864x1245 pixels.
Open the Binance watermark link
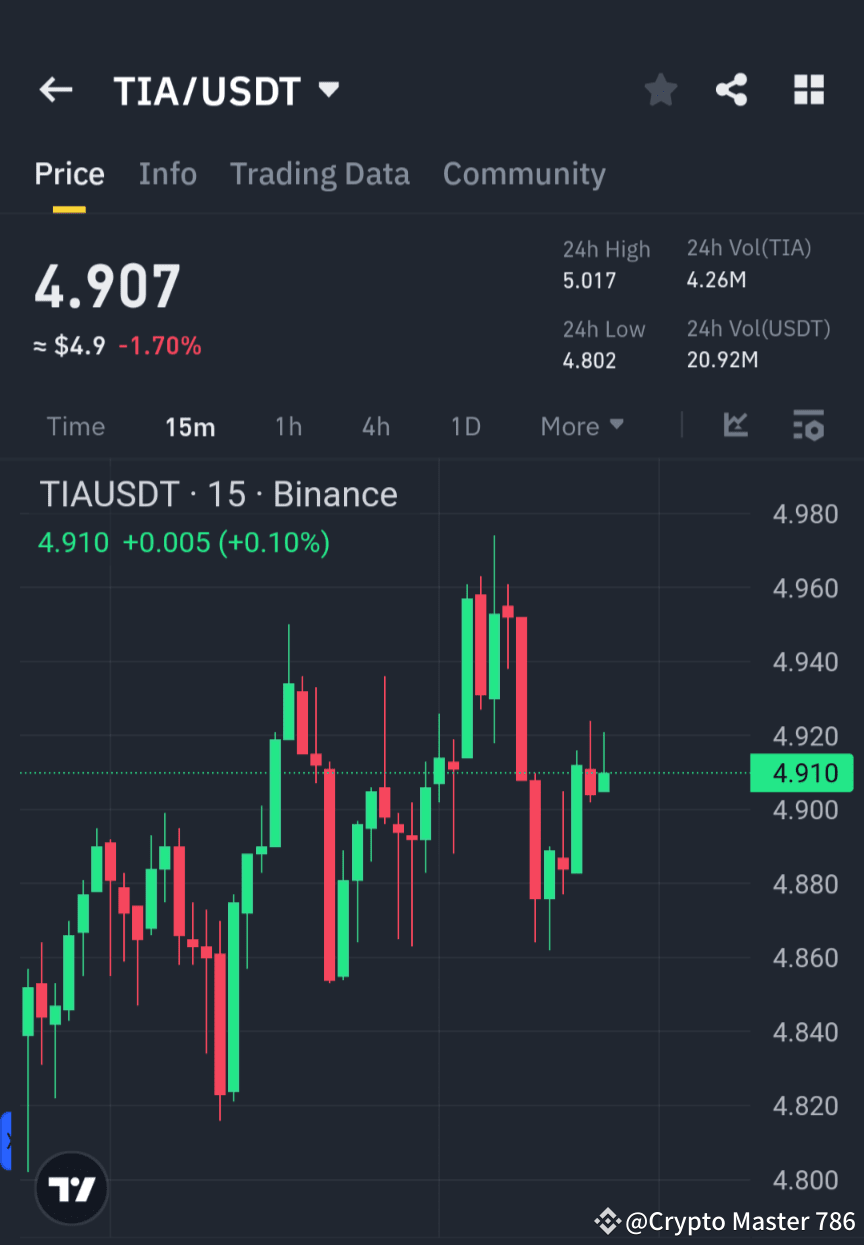click(x=335, y=493)
